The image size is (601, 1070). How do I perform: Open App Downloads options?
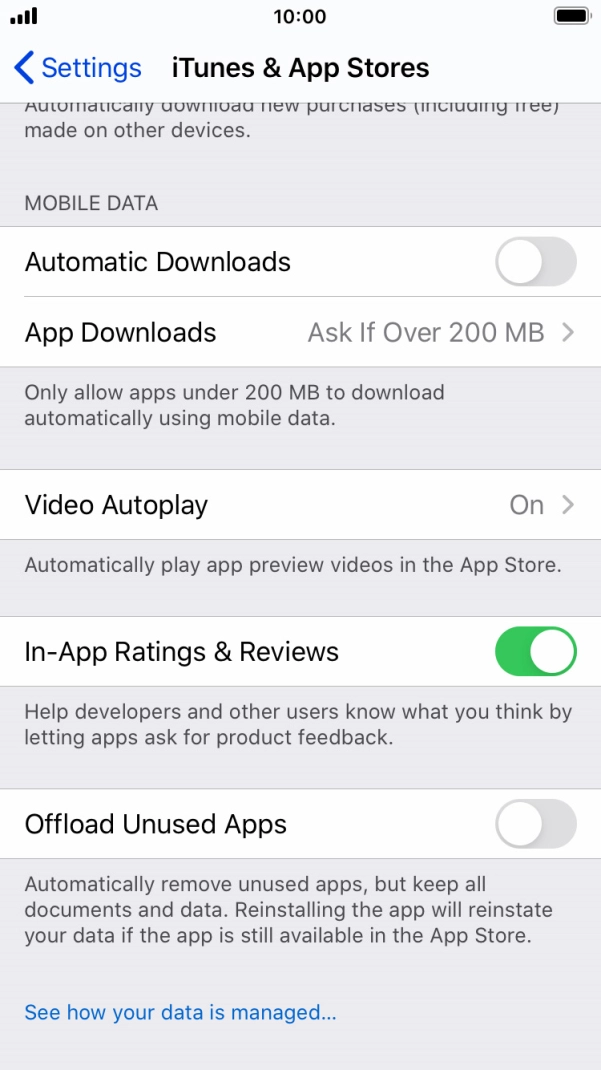coord(300,332)
